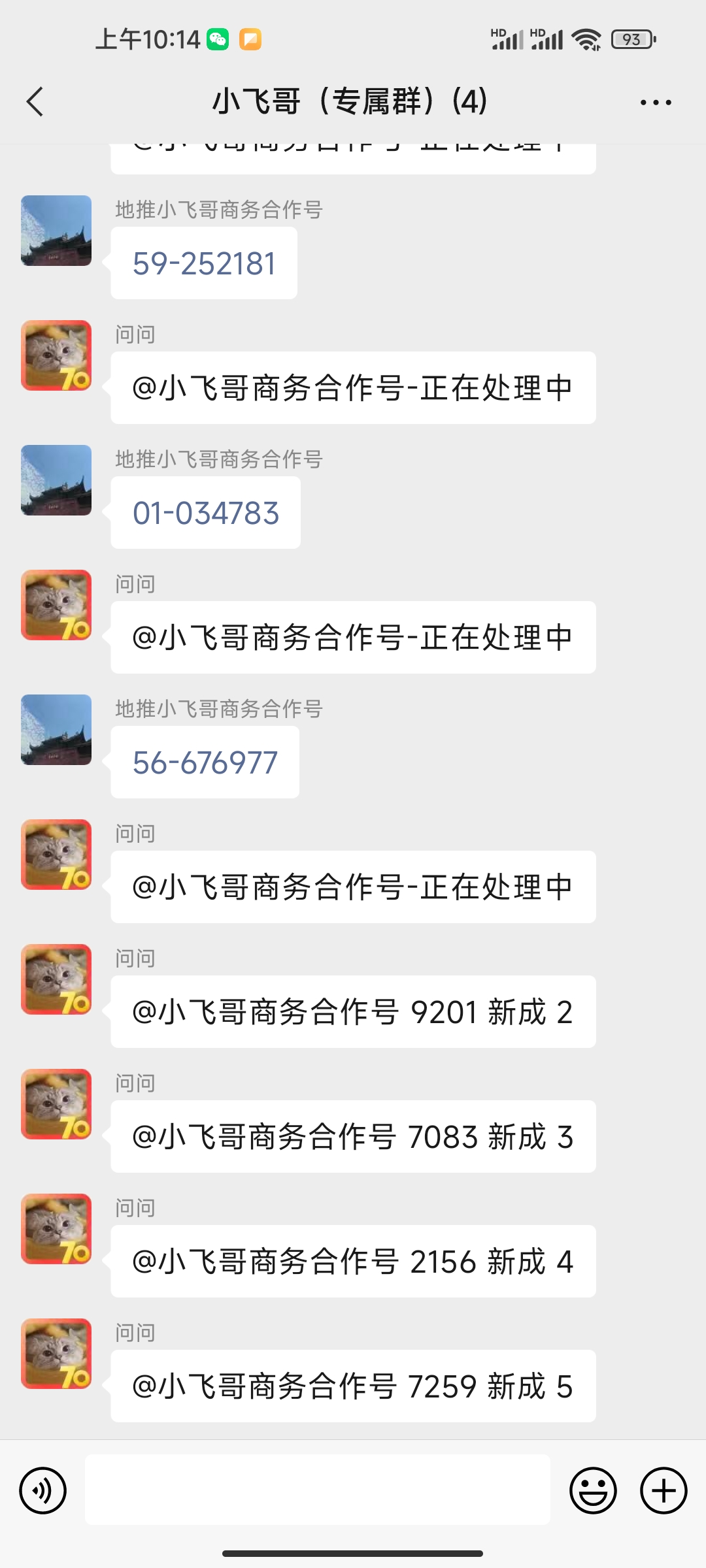Focus the message text field
This screenshot has width=706, height=1568.
pos(317,1490)
